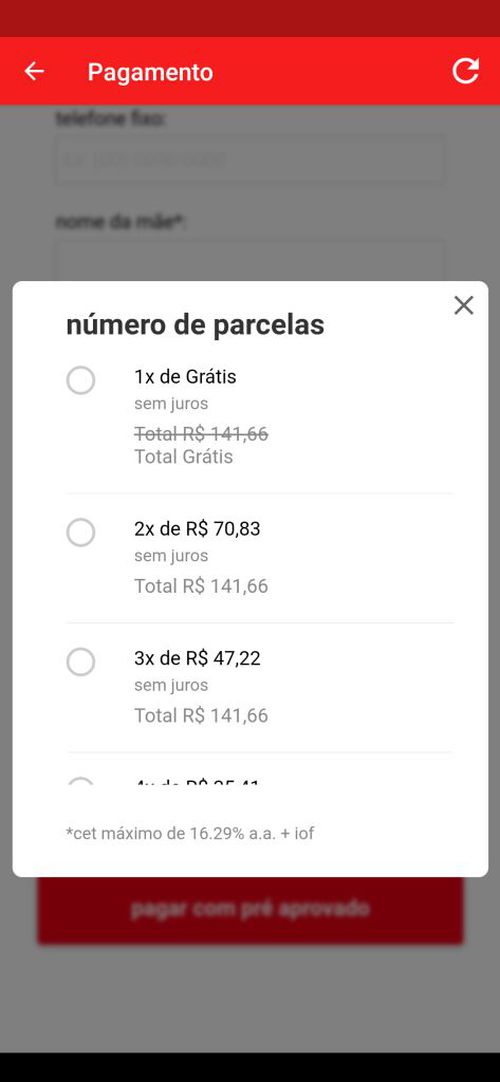Tap the refresh icon in the Pagamento header
Image resolution: width=500 pixels, height=1082 pixels.
466,71
